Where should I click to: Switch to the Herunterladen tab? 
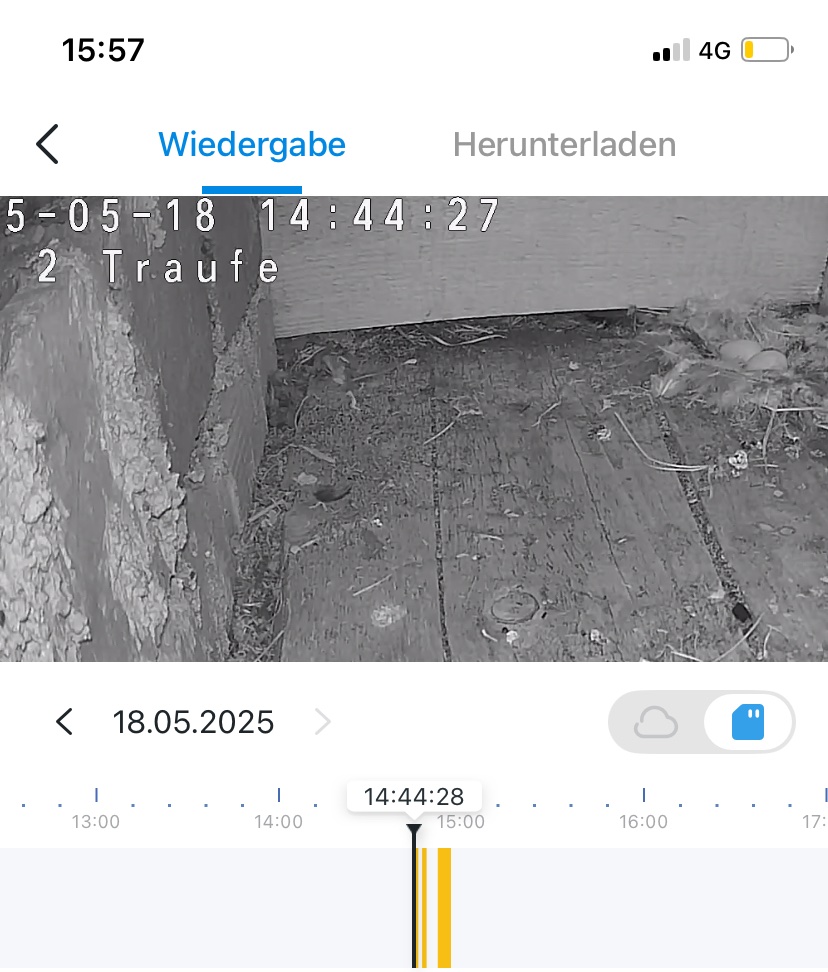[564, 145]
